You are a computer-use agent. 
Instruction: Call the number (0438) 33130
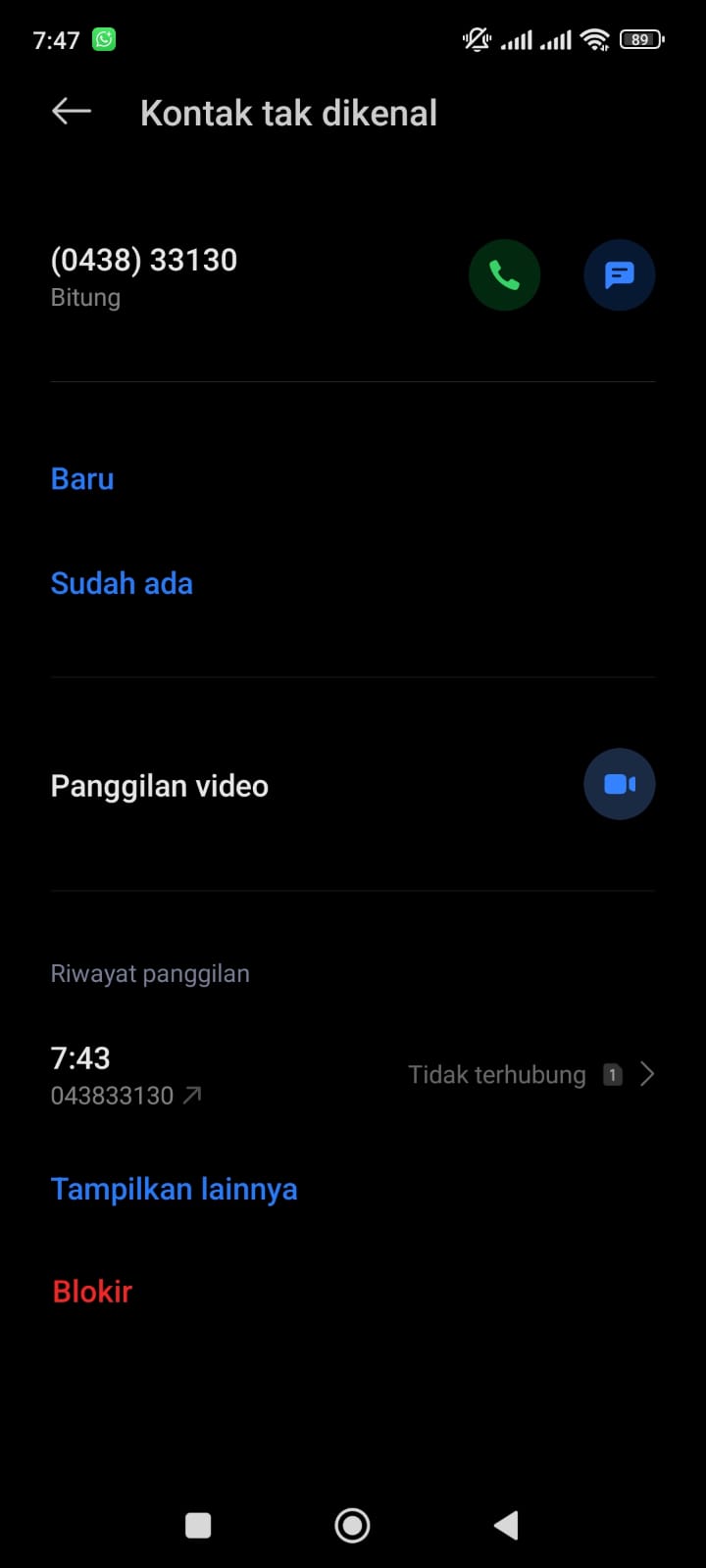point(504,275)
